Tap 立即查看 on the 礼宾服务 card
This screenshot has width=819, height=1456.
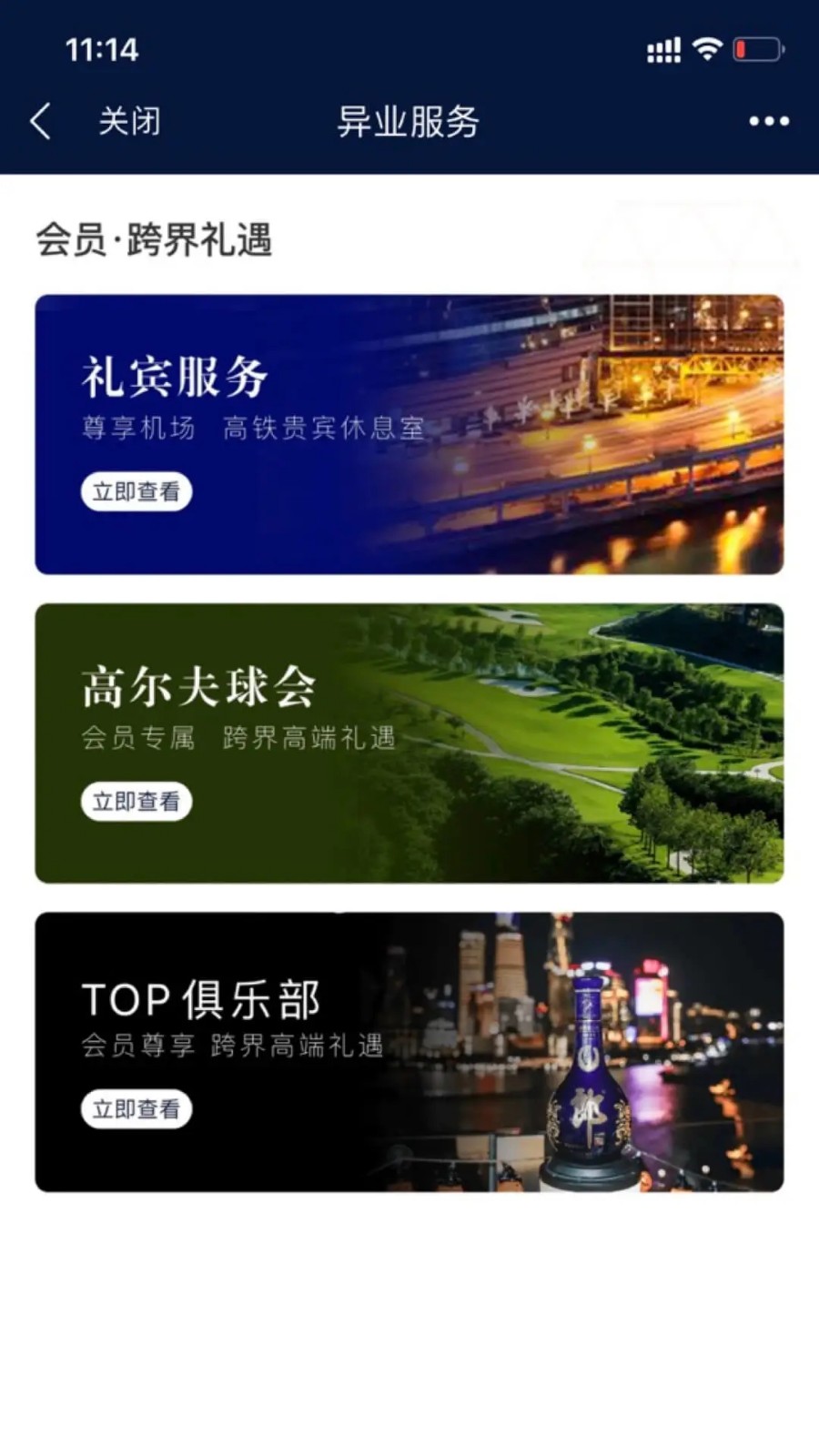click(x=136, y=491)
